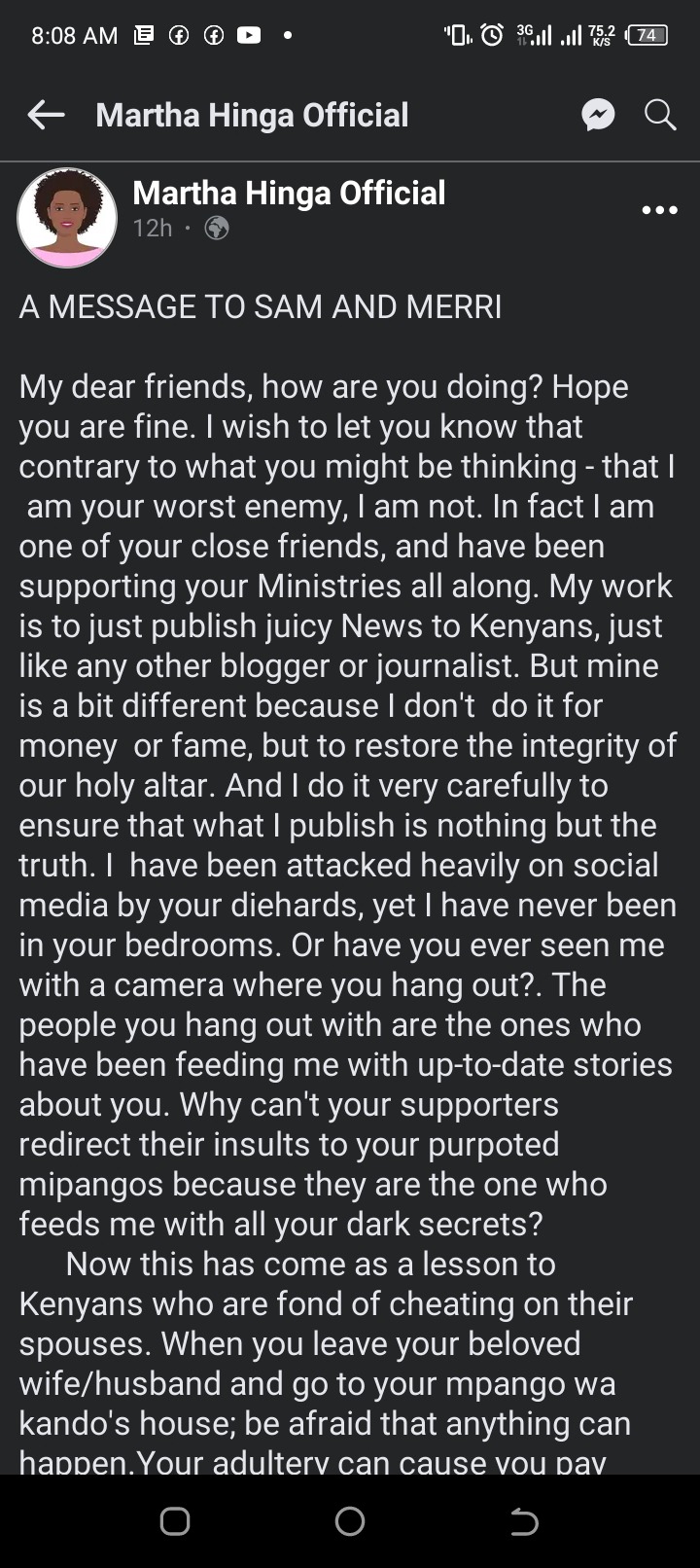Image resolution: width=700 pixels, height=1568 pixels.
Task: Open Messenger from the top bar
Action: coord(598,115)
